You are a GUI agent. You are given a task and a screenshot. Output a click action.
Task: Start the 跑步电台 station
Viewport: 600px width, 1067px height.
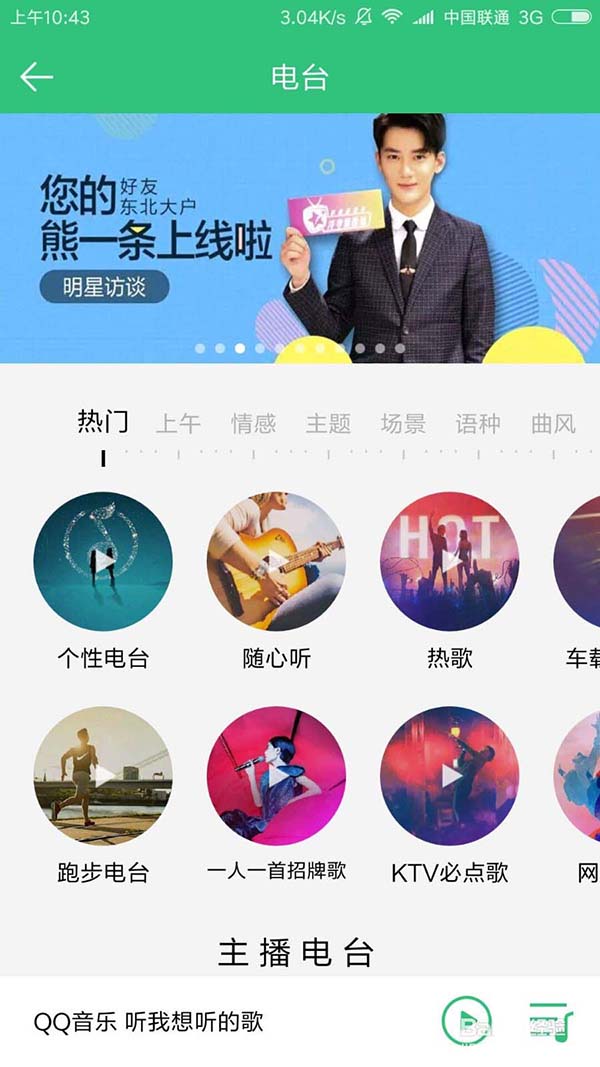tap(103, 776)
